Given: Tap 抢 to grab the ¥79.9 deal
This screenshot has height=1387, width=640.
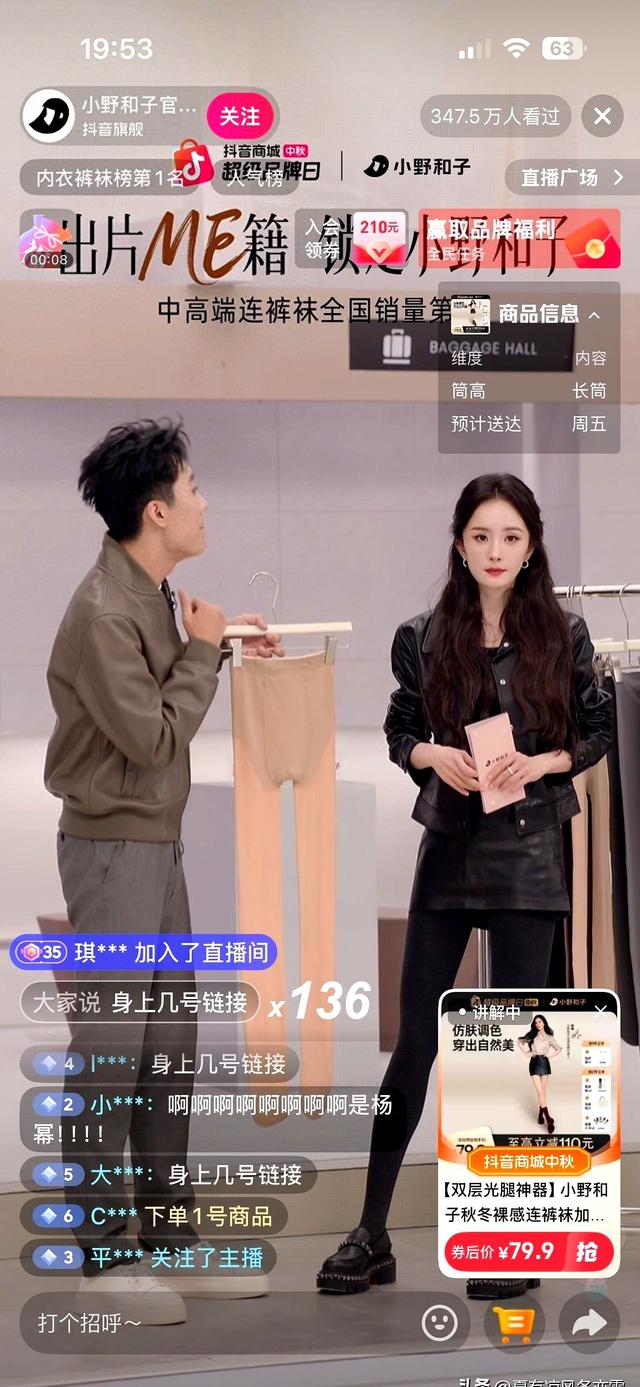Looking at the screenshot, I should click(585, 1251).
